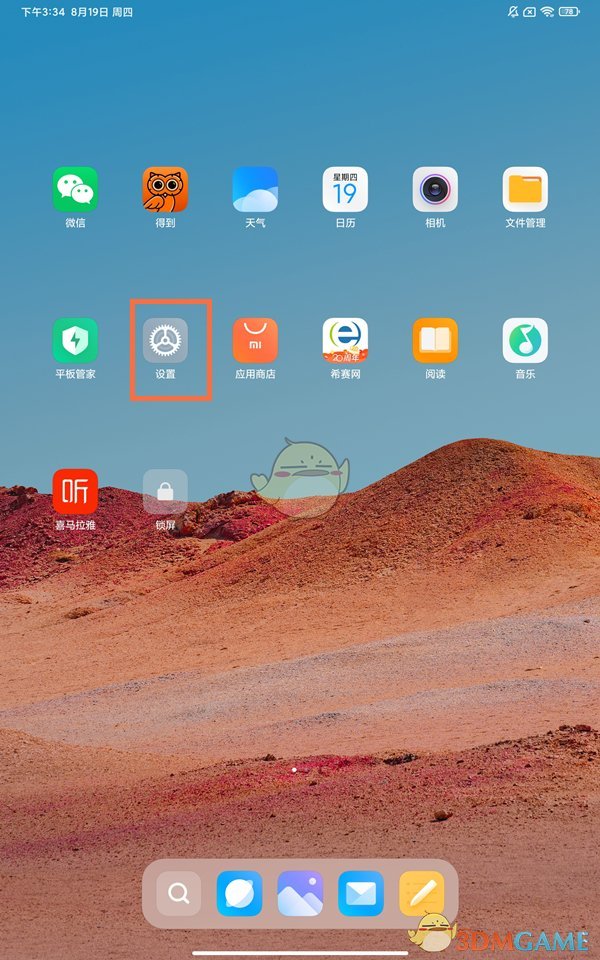Image resolution: width=600 pixels, height=960 pixels.
Task: Launch the browser from the dock
Action: click(239, 894)
